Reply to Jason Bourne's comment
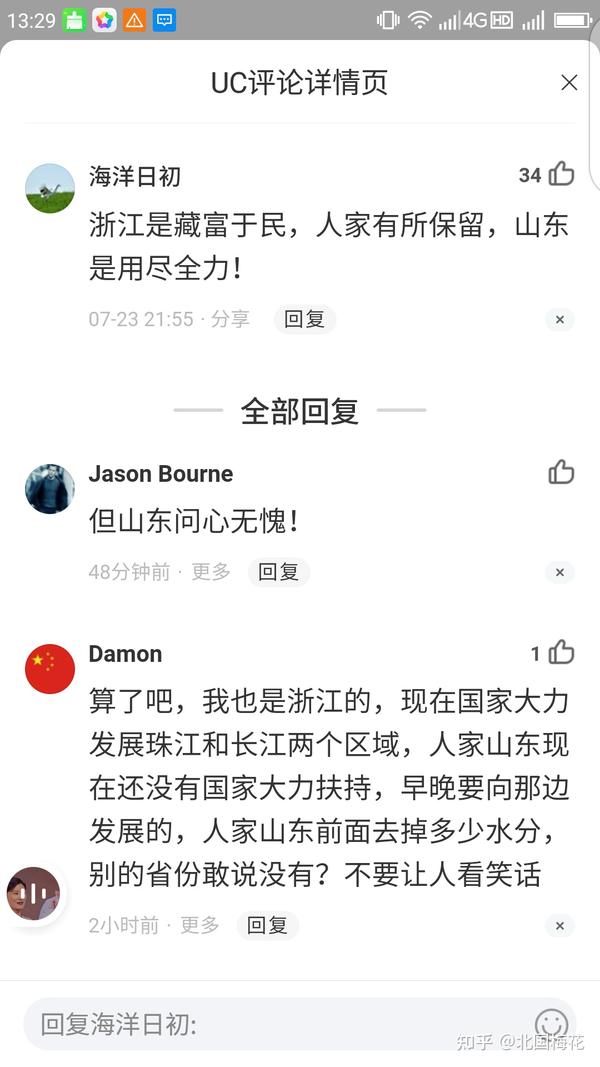600x1067 pixels. (278, 572)
